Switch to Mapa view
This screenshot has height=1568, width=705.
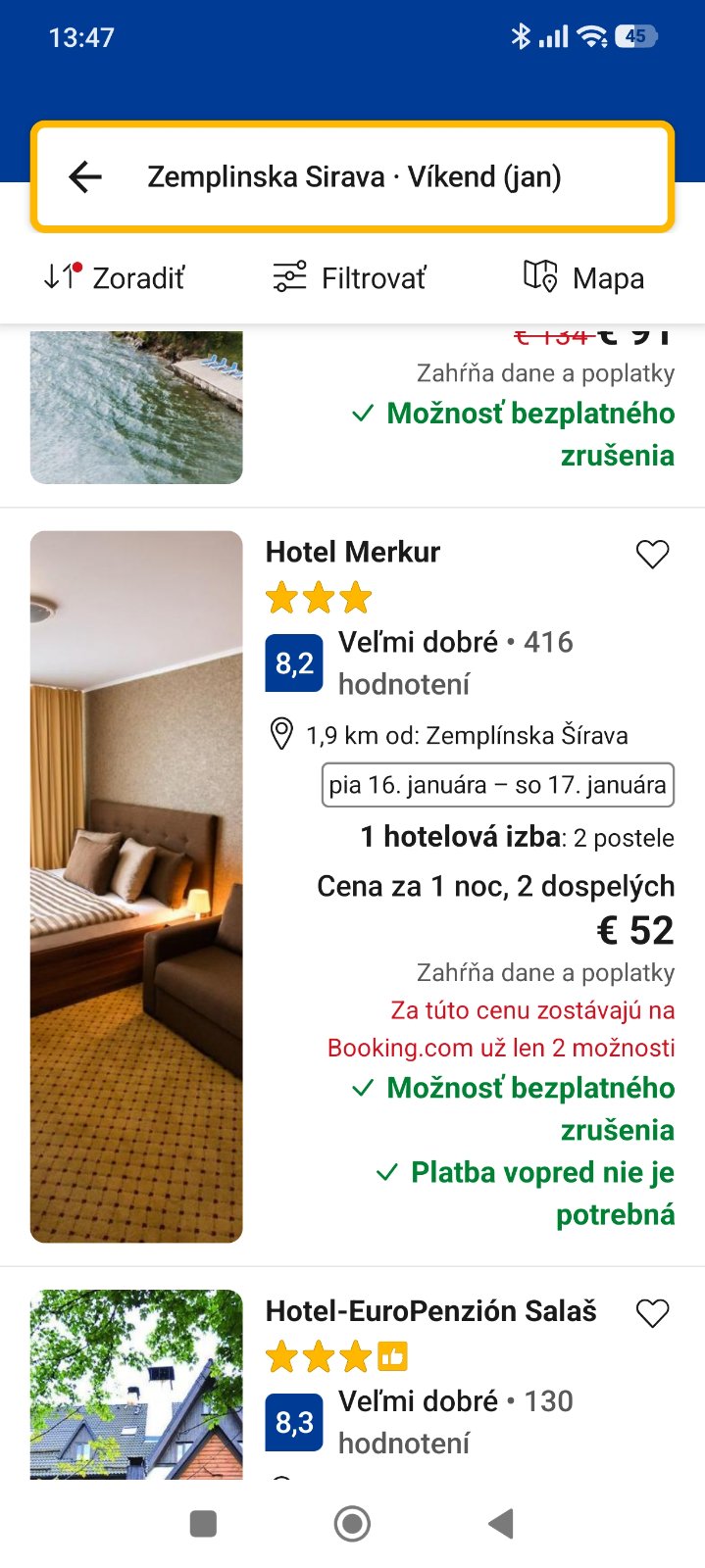click(584, 277)
